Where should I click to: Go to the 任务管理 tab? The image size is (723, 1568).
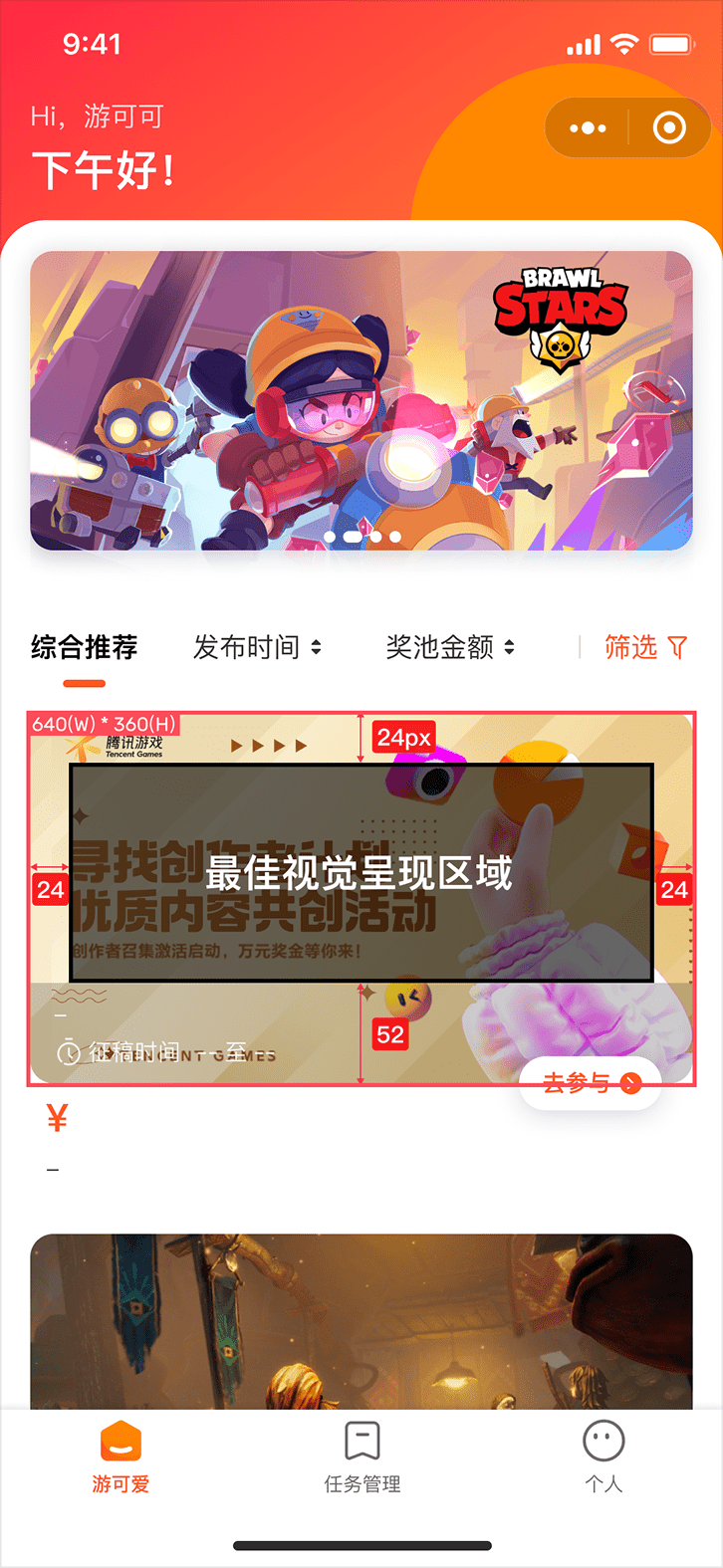pos(361,1456)
